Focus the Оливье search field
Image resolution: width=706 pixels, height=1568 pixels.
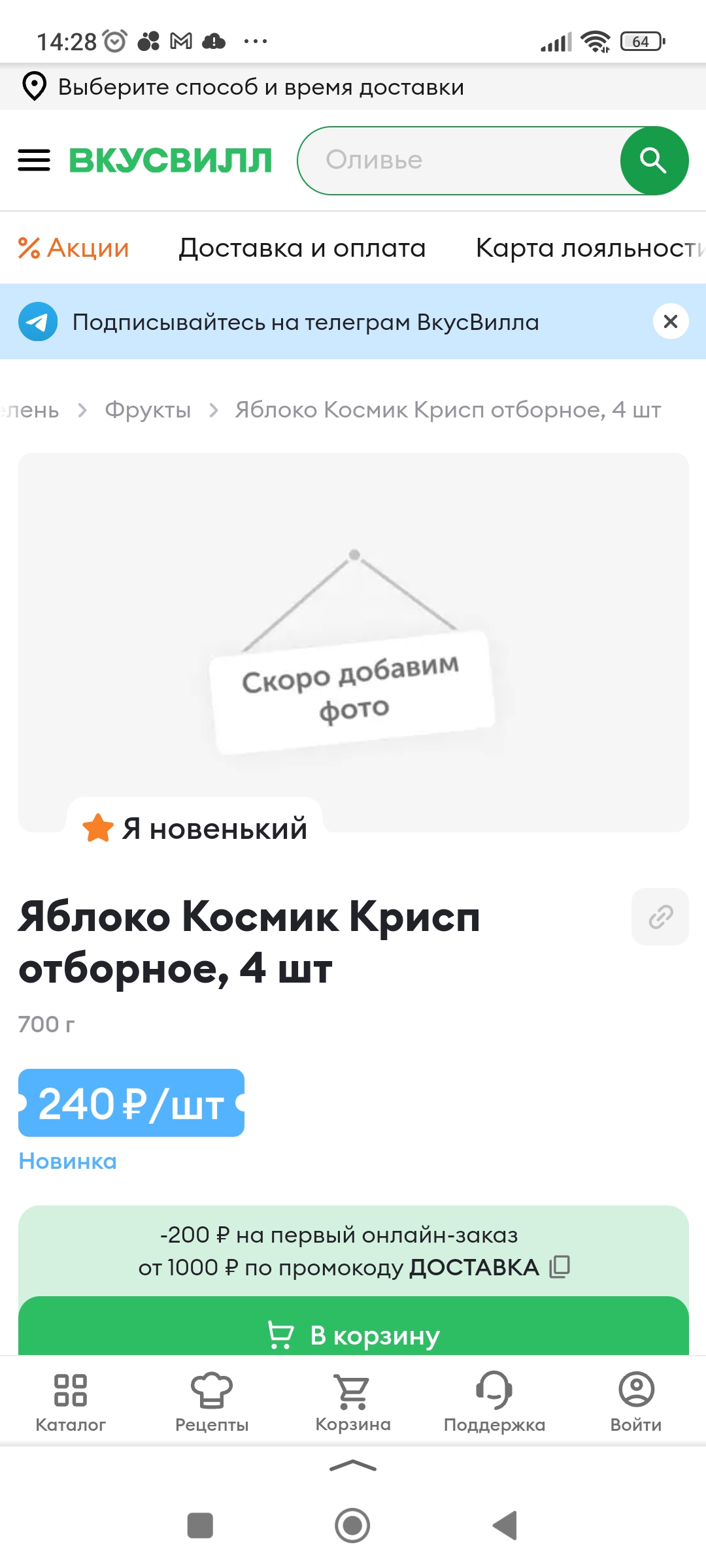pos(458,161)
